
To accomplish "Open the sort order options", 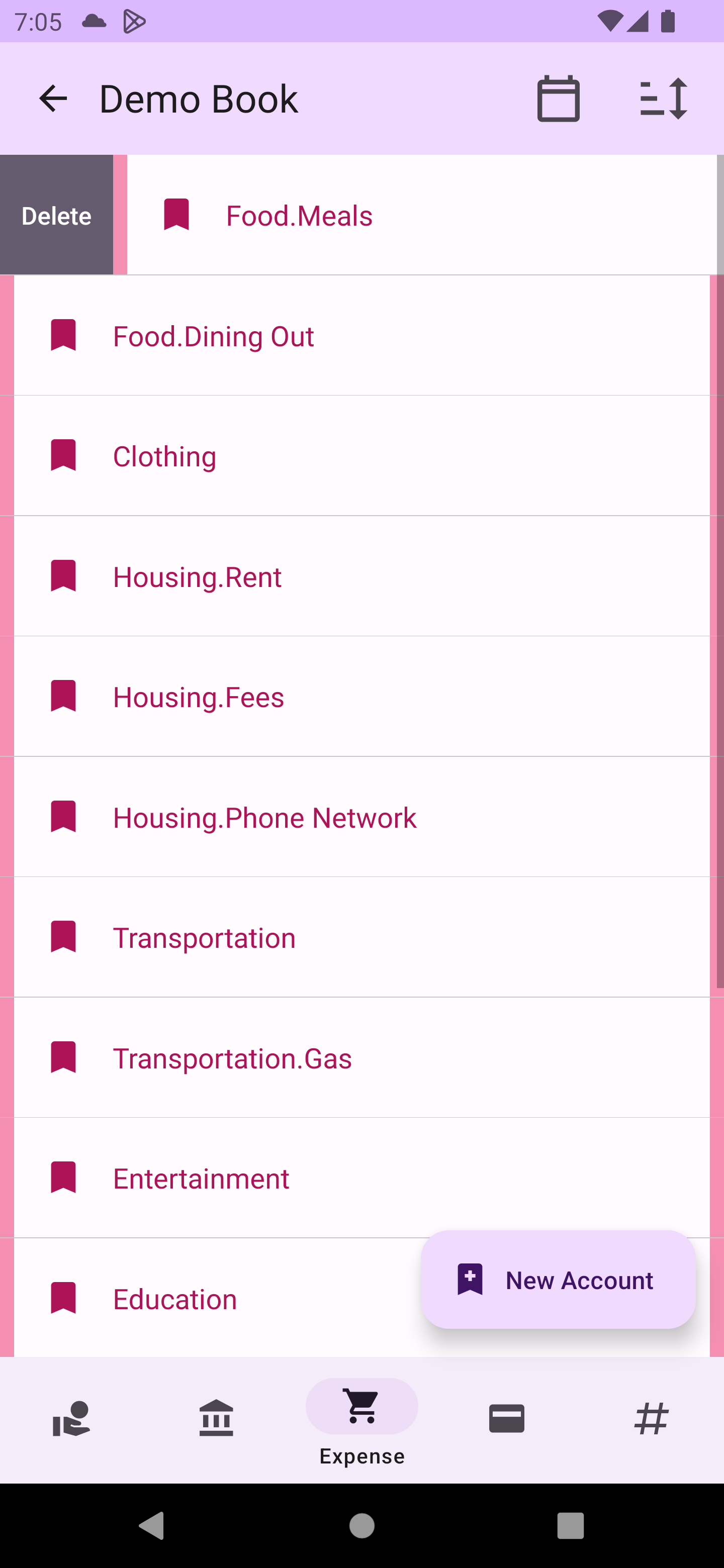I will click(663, 99).
